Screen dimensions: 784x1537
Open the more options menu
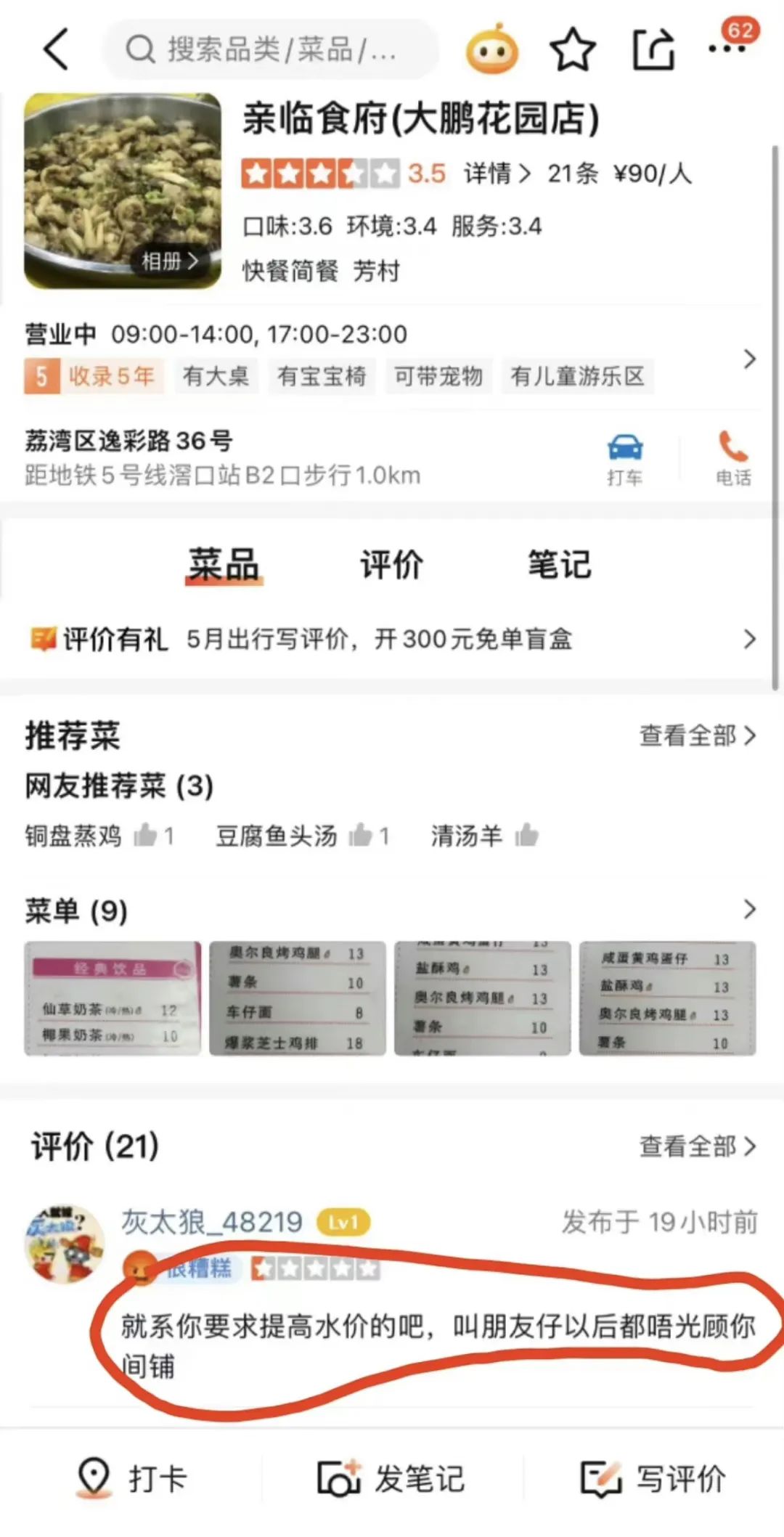tap(727, 48)
